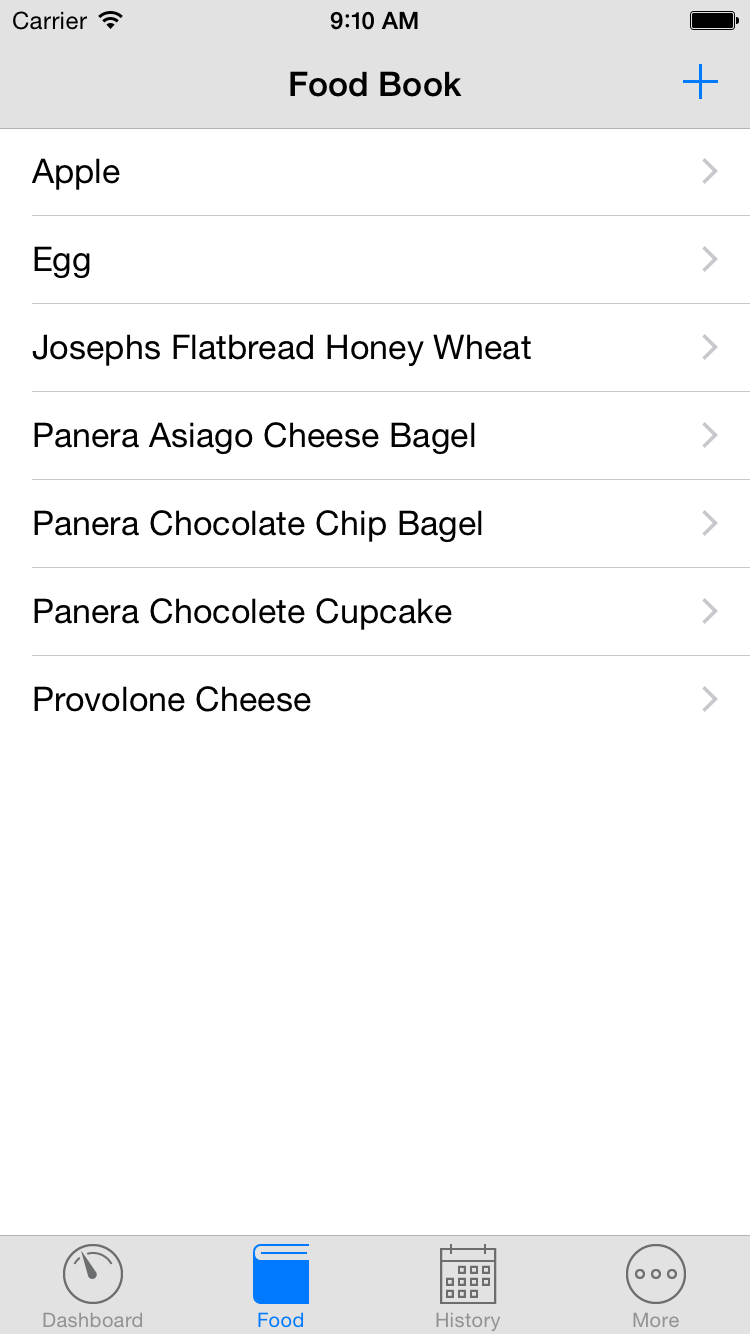Image resolution: width=750 pixels, height=1334 pixels.
Task: View Panera Chocolate Chip Bagel details
Action: point(375,524)
